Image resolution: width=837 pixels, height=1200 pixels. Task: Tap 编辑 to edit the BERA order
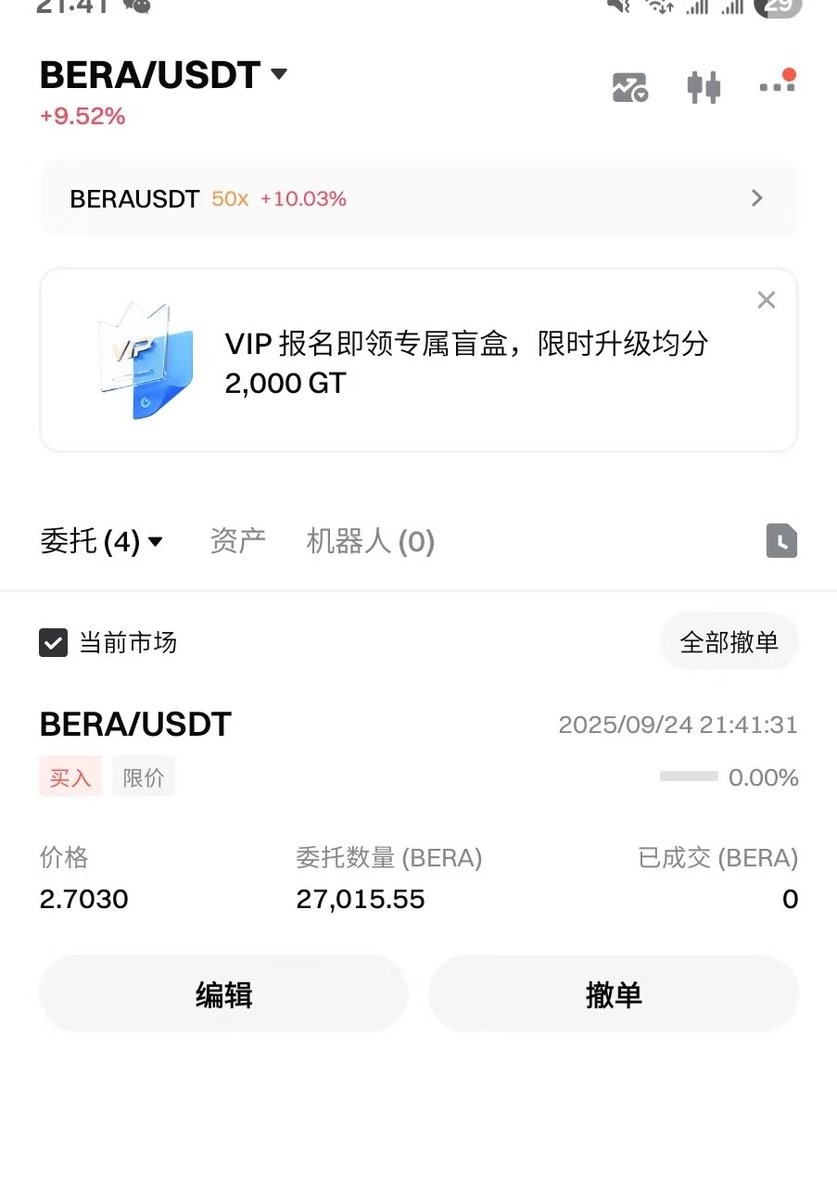click(224, 995)
